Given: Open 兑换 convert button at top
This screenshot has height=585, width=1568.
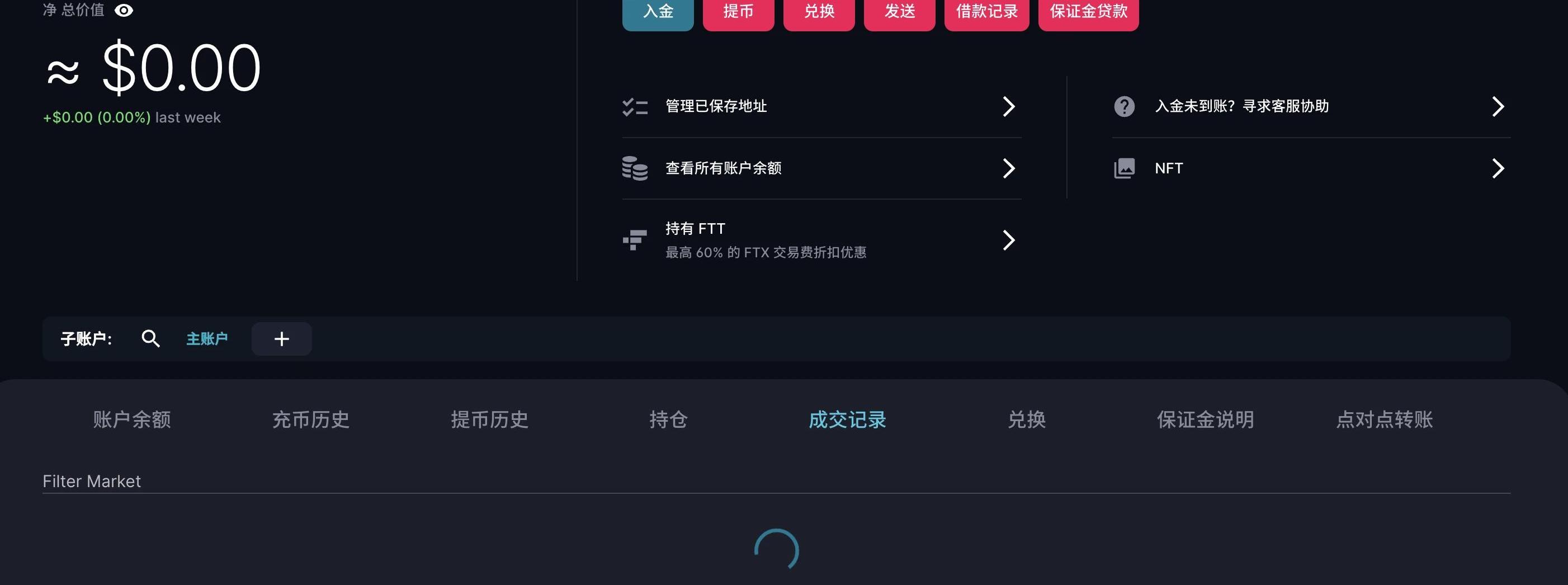Looking at the screenshot, I should point(819,12).
